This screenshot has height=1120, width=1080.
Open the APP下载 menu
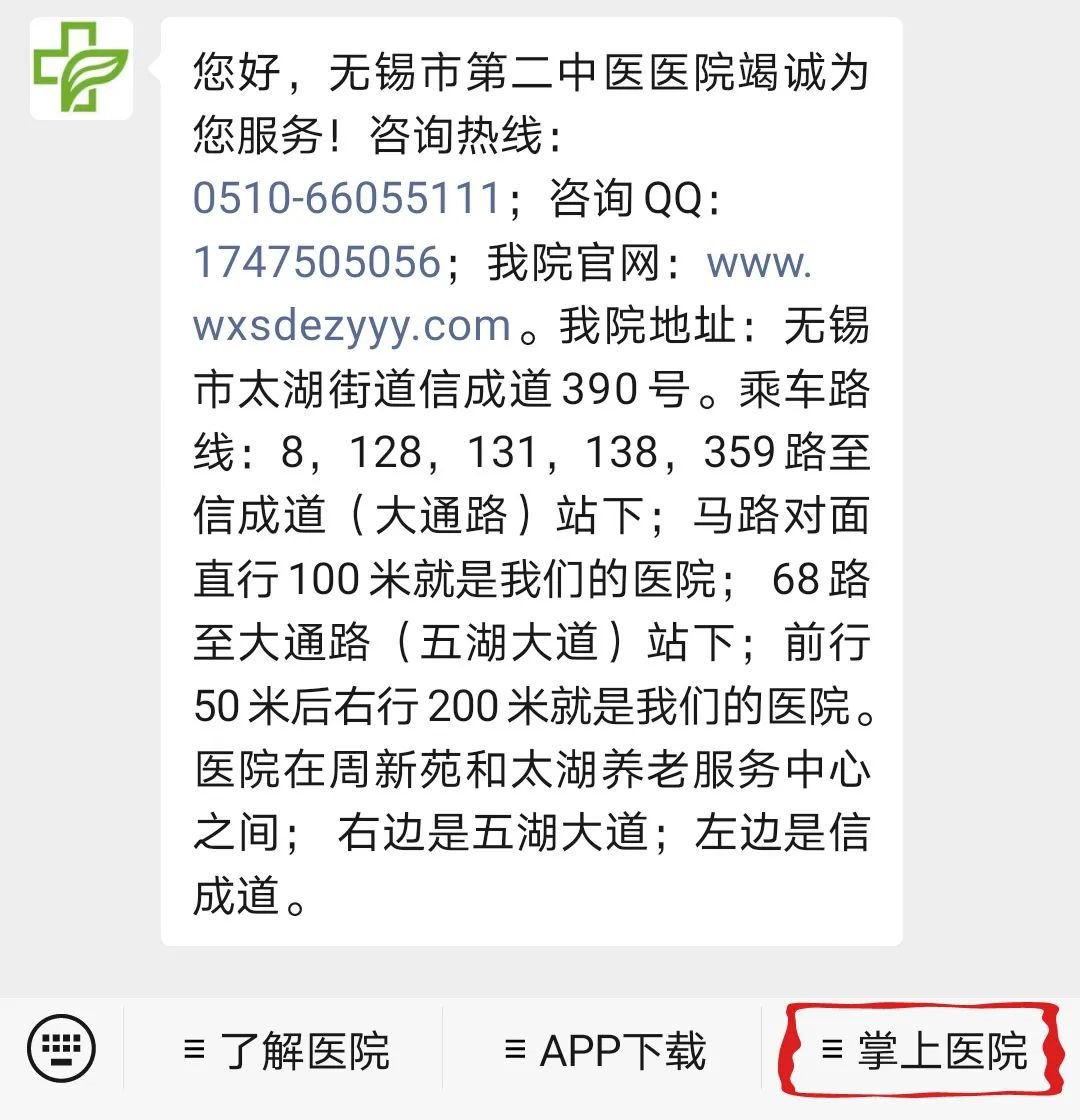pos(605,1051)
